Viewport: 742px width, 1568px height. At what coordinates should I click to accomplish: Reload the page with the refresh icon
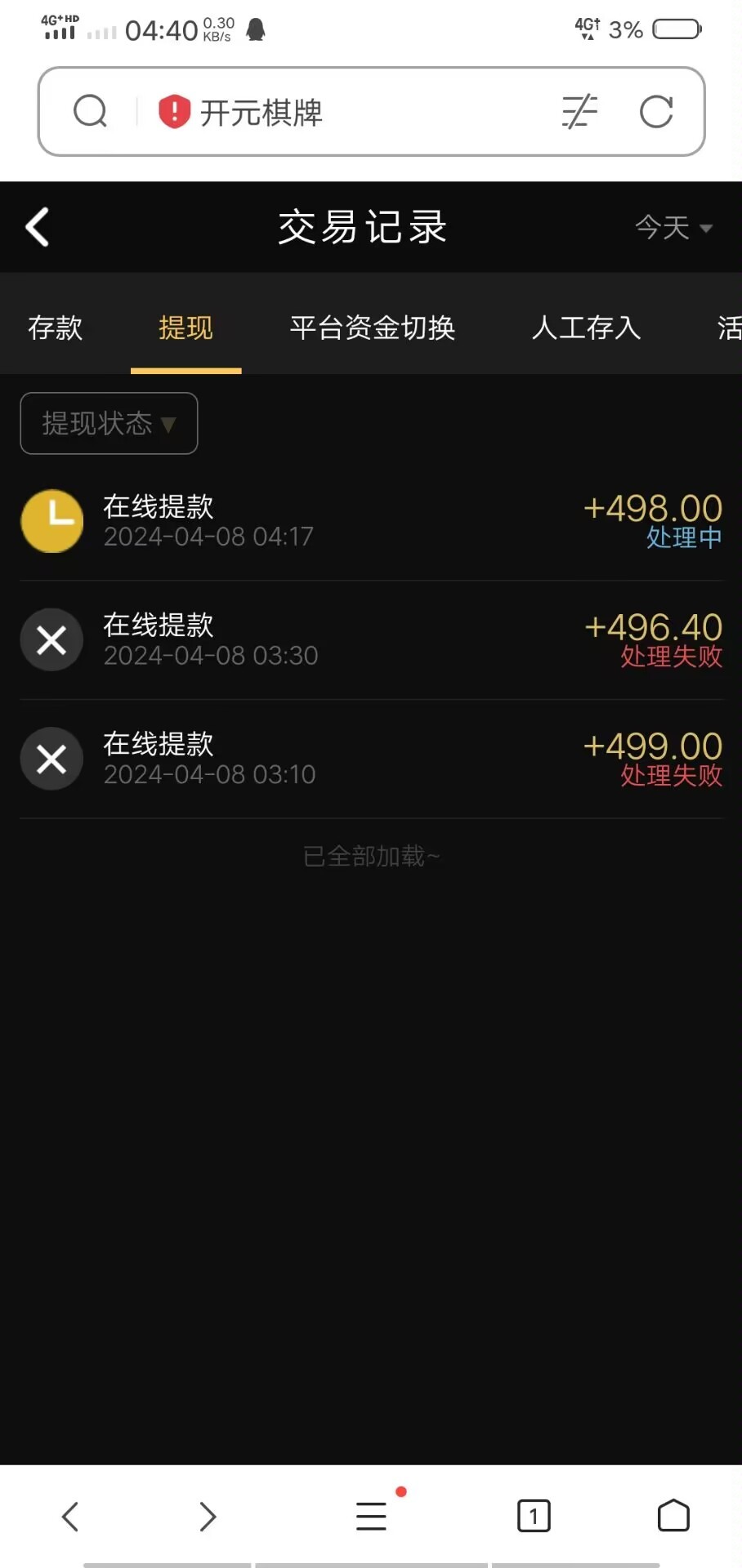pyautogui.click(x=656, y=112)
